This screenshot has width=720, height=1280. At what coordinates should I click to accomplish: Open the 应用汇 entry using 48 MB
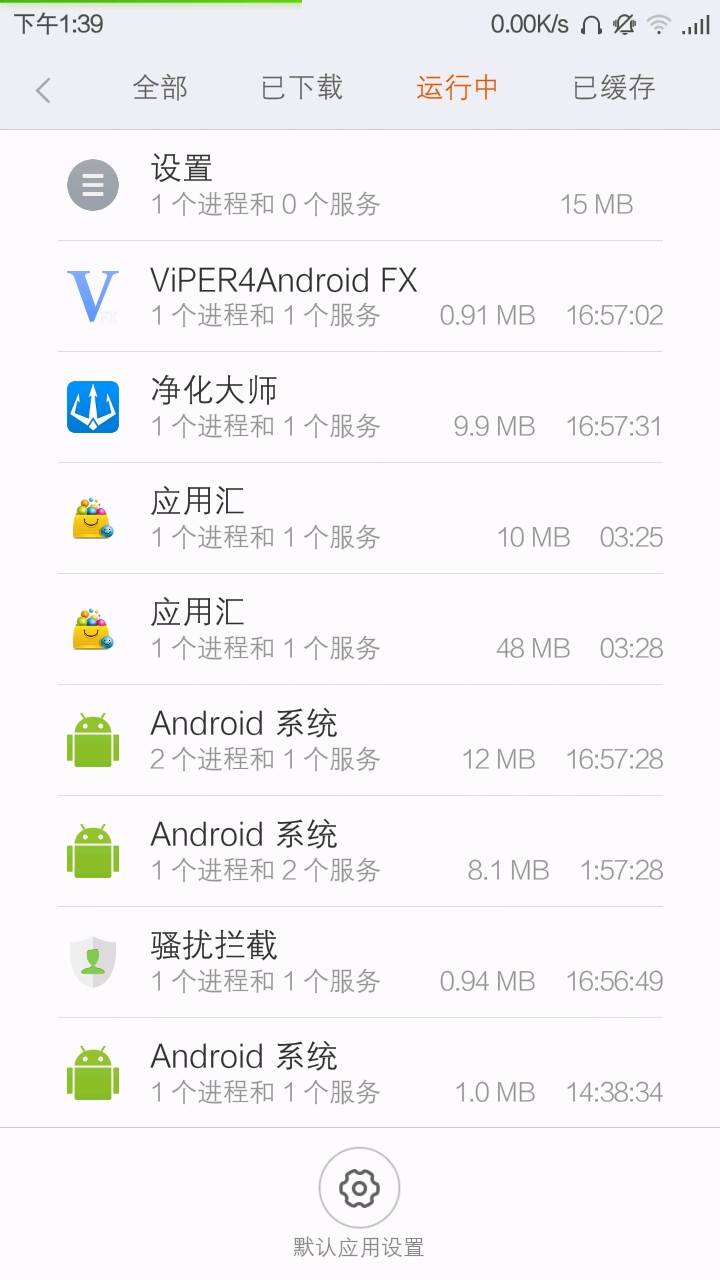tap(360, 630)
